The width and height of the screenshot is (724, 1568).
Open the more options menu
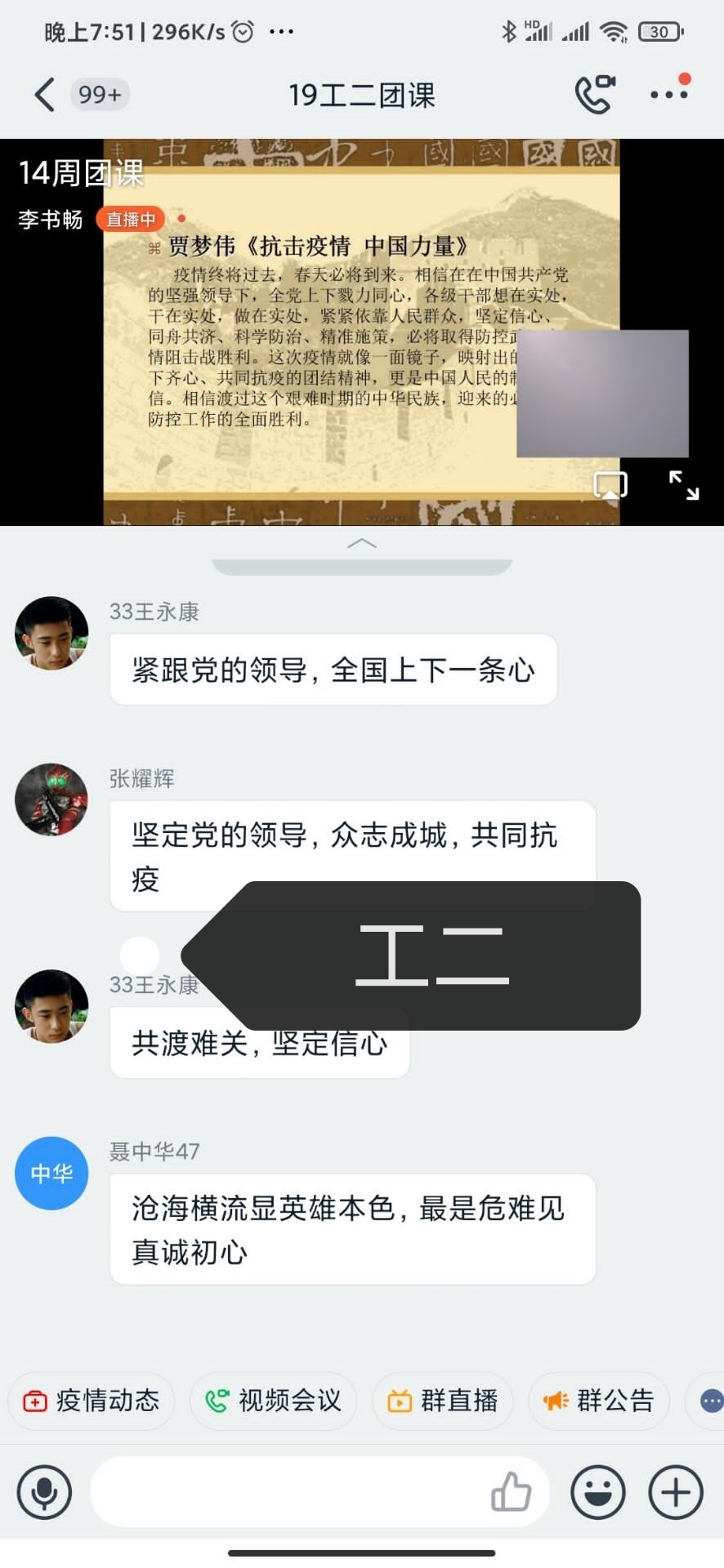[669, 95]
